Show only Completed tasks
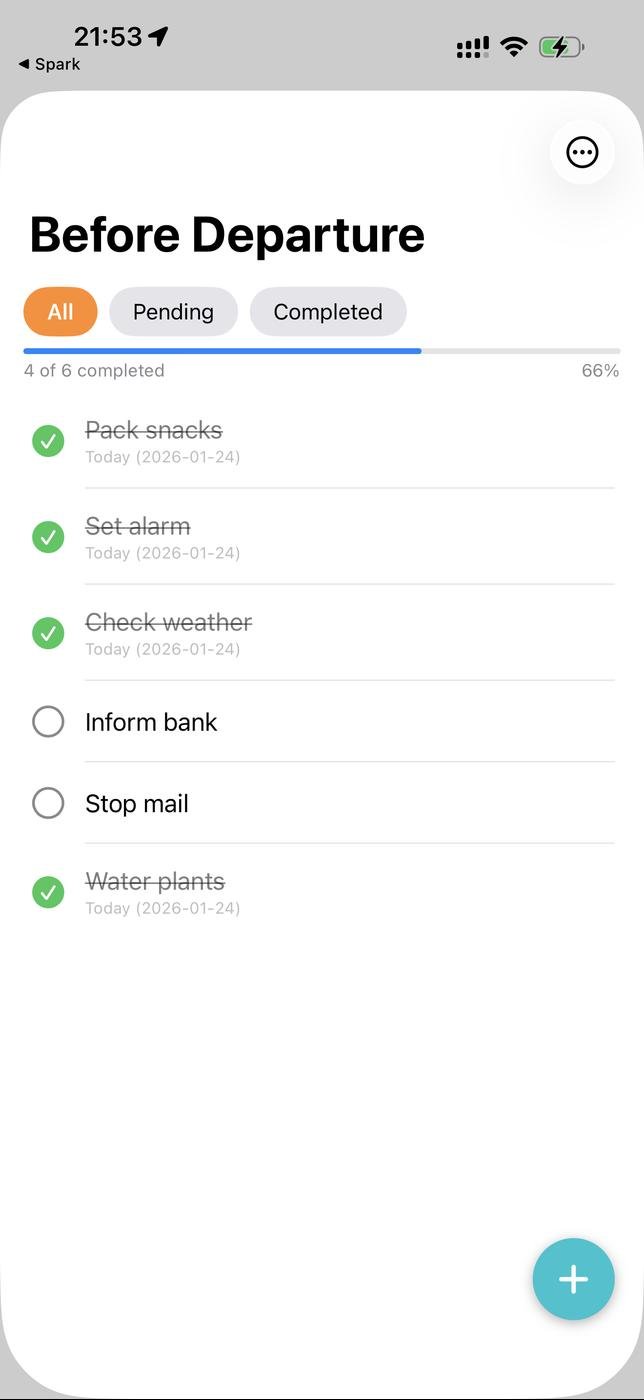644x1400 pixels. tap(327, 311)
